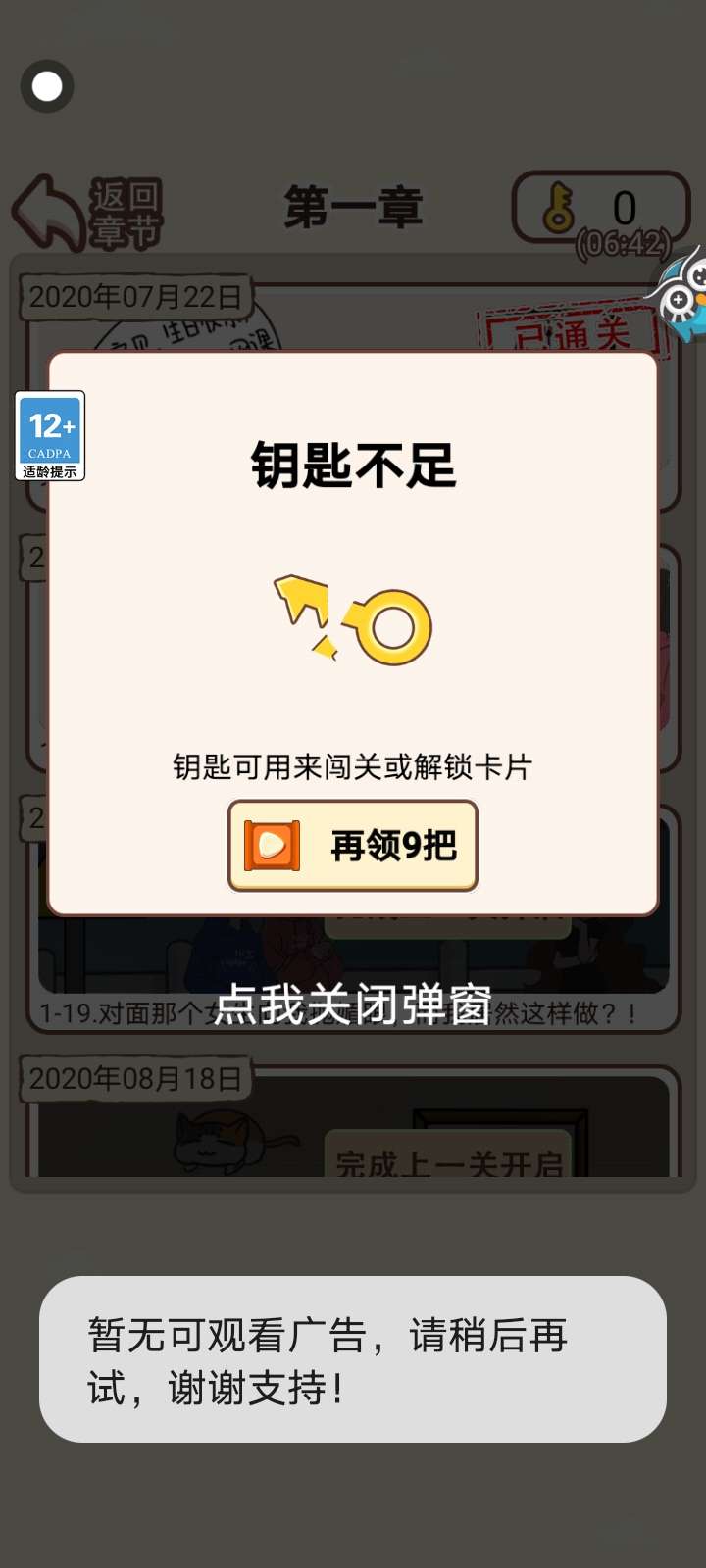Dismiss the popup via 点我关闭弹窗
The image size is (706, 1568).
(353, 1004)
